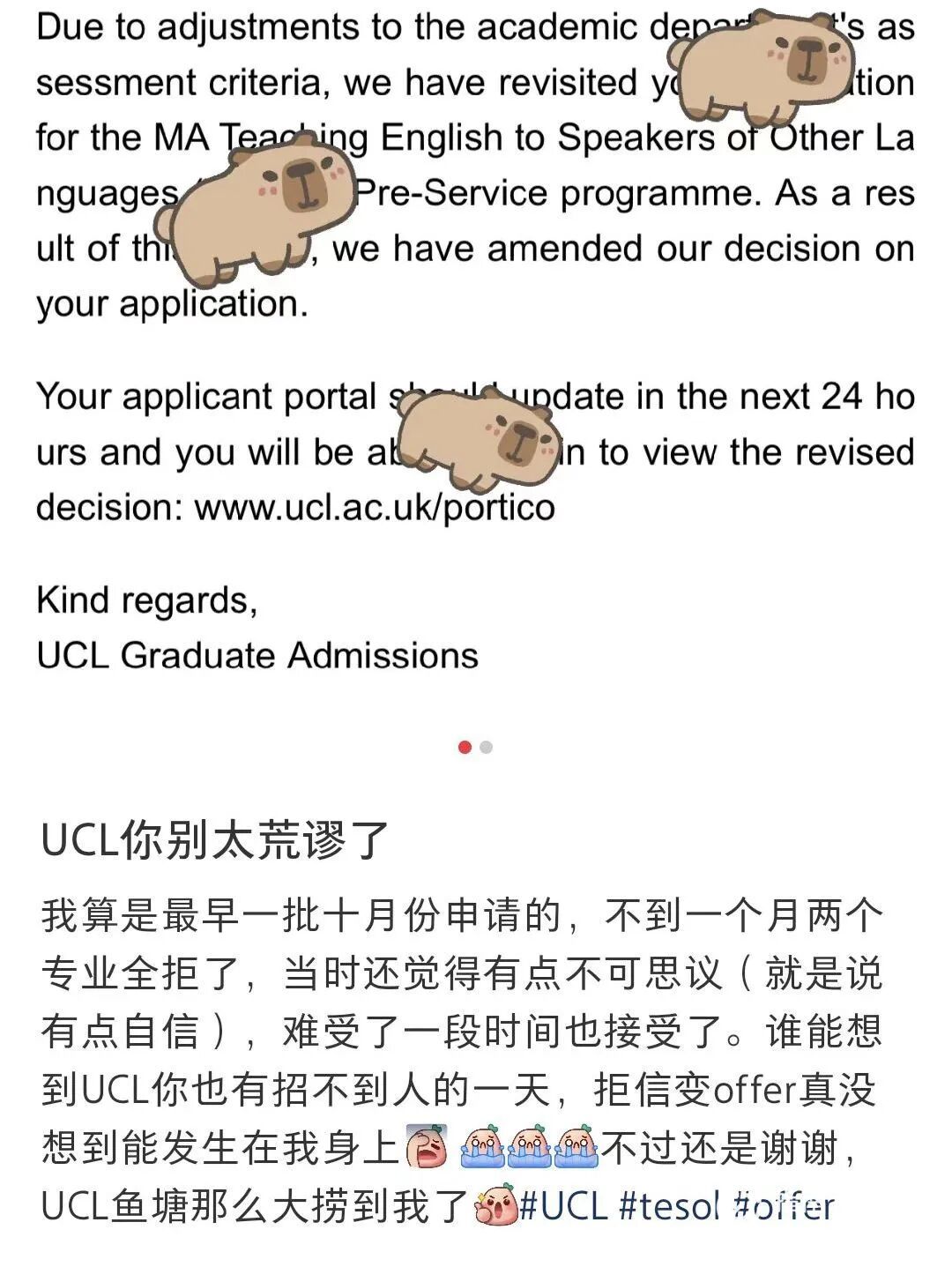The image size is (952, 1267).
Task: Open the #offer hashtag
Action: coord(783,1205)
